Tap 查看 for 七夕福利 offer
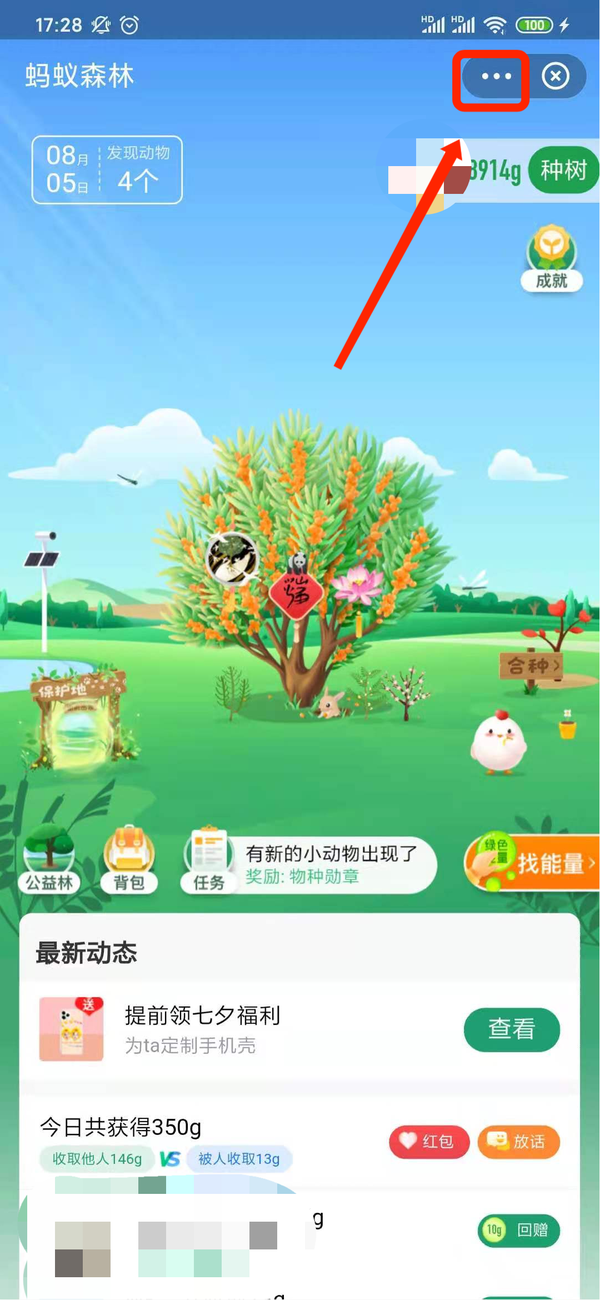 coord(511,1029)
